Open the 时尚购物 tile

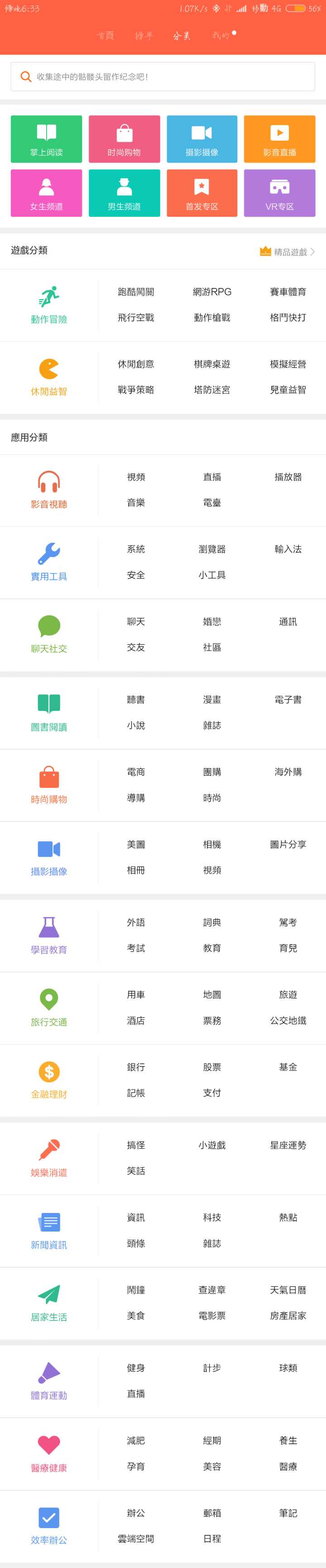click(124, 139)
